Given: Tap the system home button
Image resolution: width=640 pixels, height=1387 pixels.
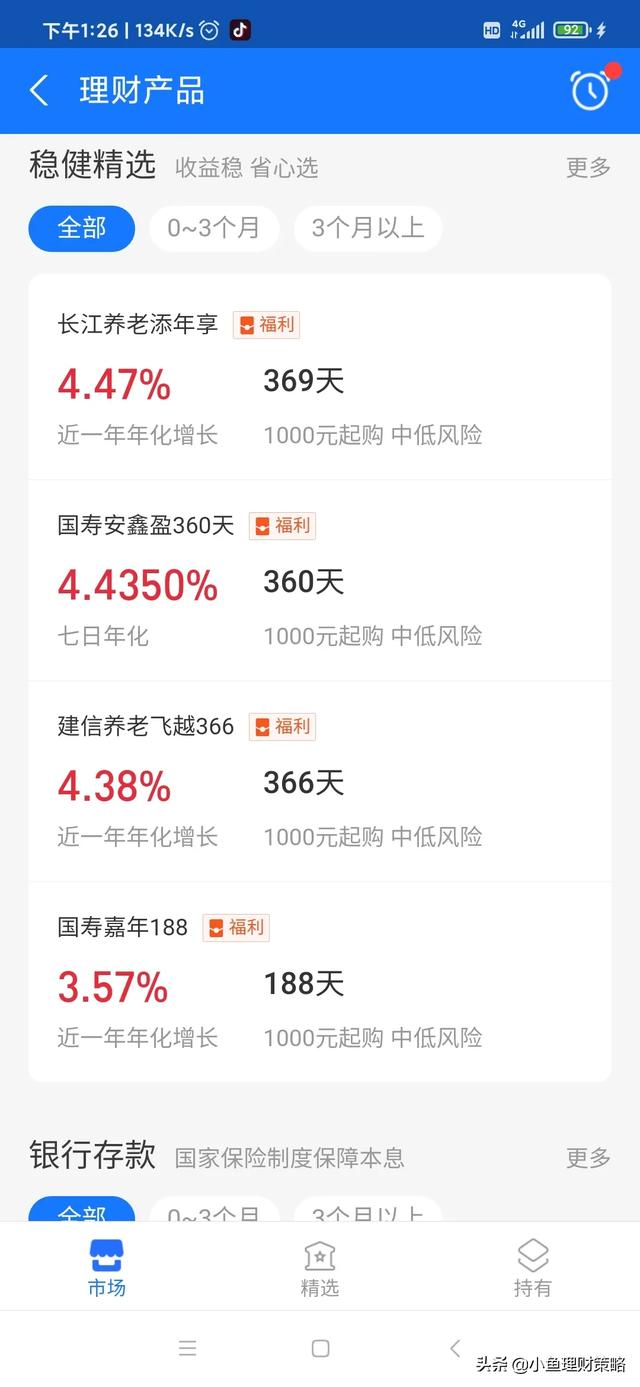Looking at the screenshot, I should (x=320, y=1348).
